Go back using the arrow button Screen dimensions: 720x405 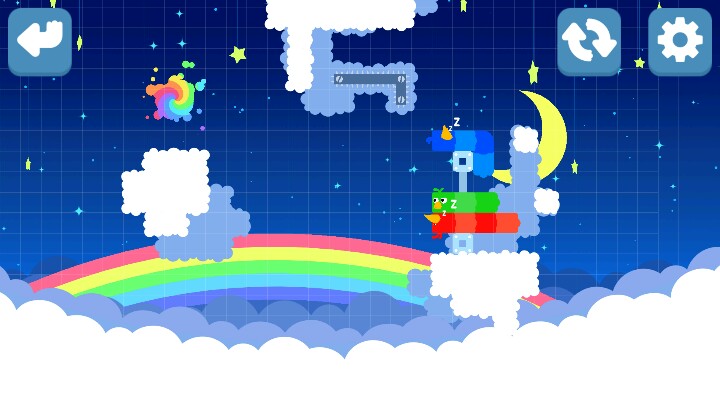tap(40, 41)
